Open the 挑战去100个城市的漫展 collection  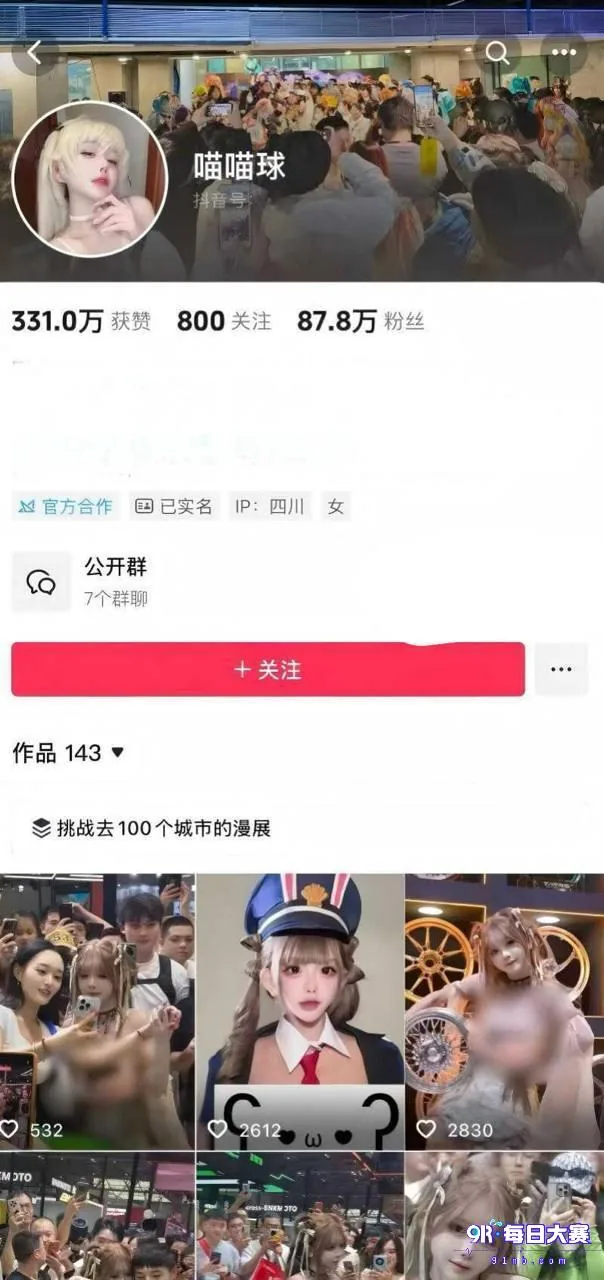(x=152, y=828)
